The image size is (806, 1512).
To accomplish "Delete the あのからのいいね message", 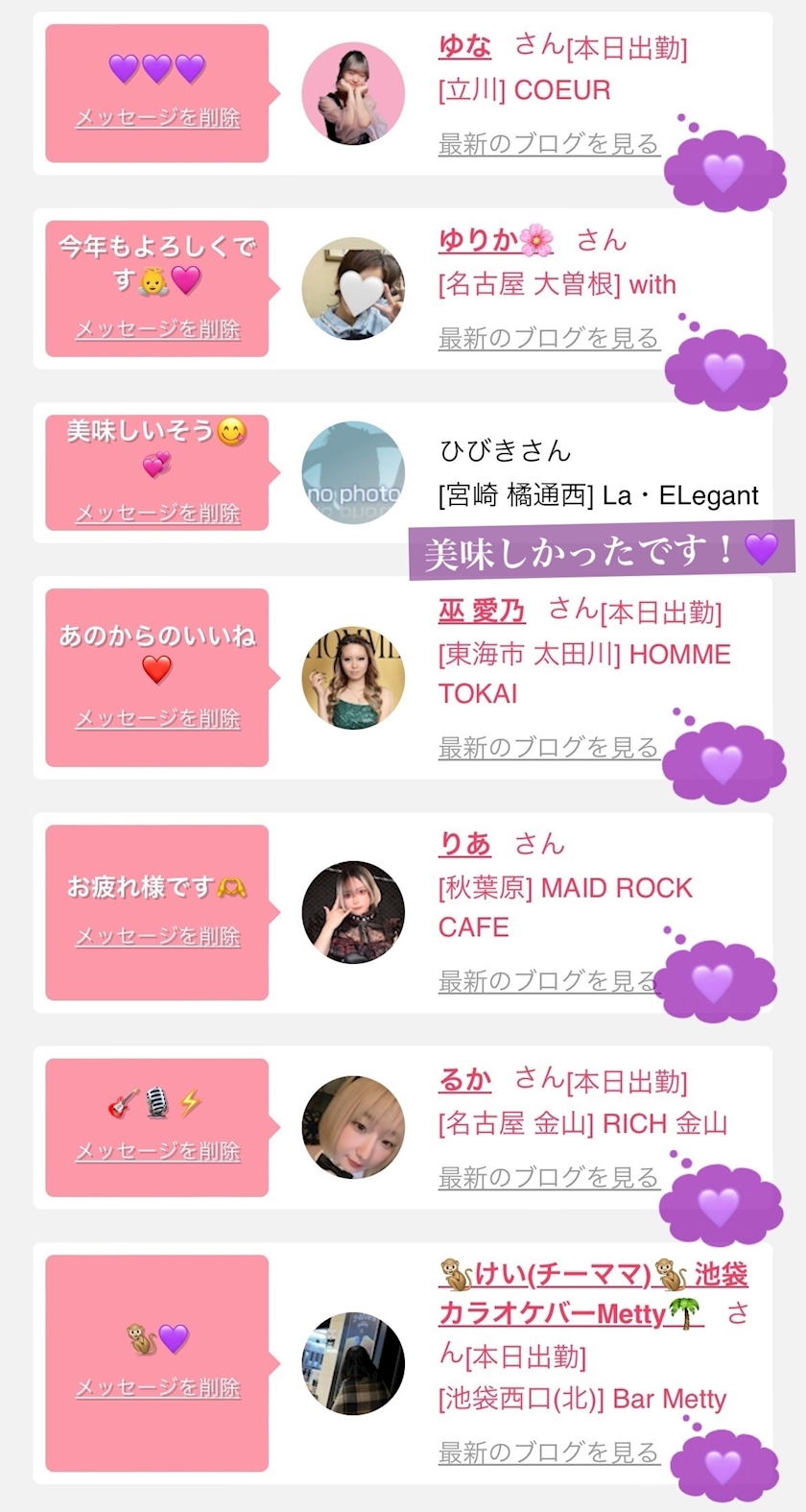I will [x=157, y=718].
